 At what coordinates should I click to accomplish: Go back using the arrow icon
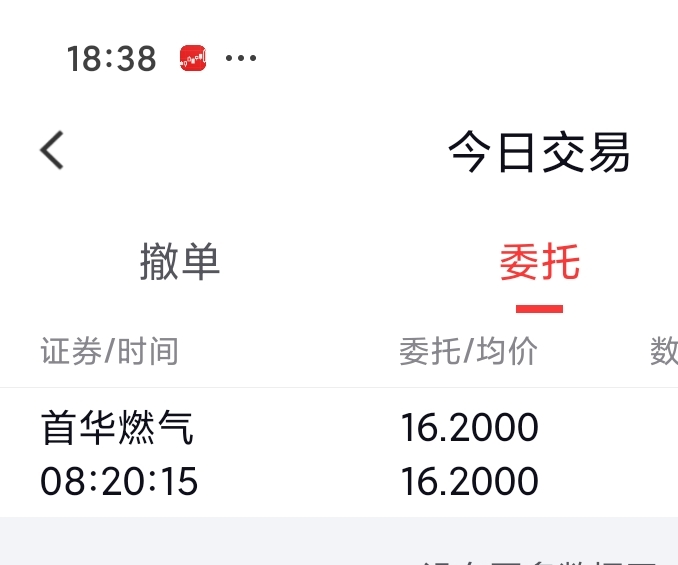[x=52, y=151]
